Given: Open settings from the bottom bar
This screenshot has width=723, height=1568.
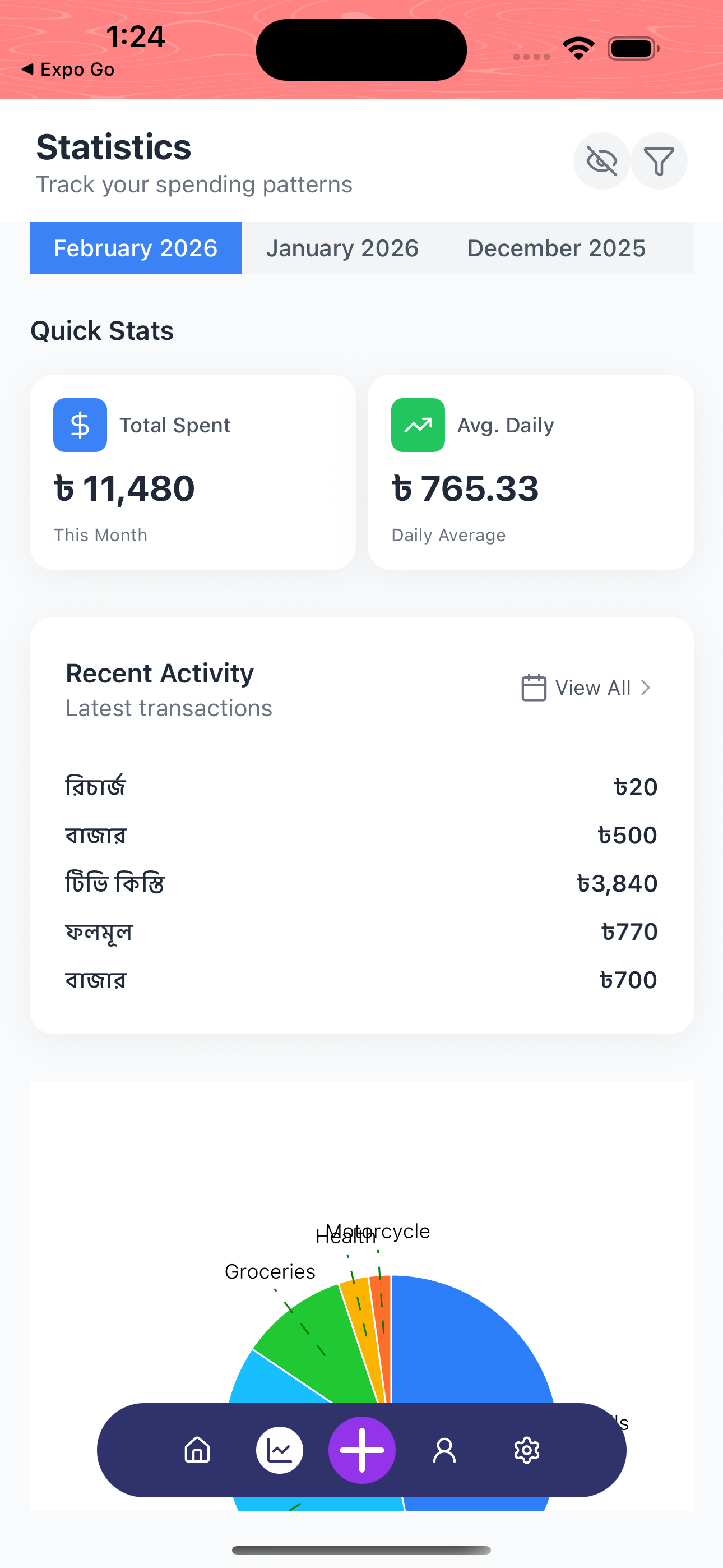Looking at the screenshot, I should coord(526,1450).
